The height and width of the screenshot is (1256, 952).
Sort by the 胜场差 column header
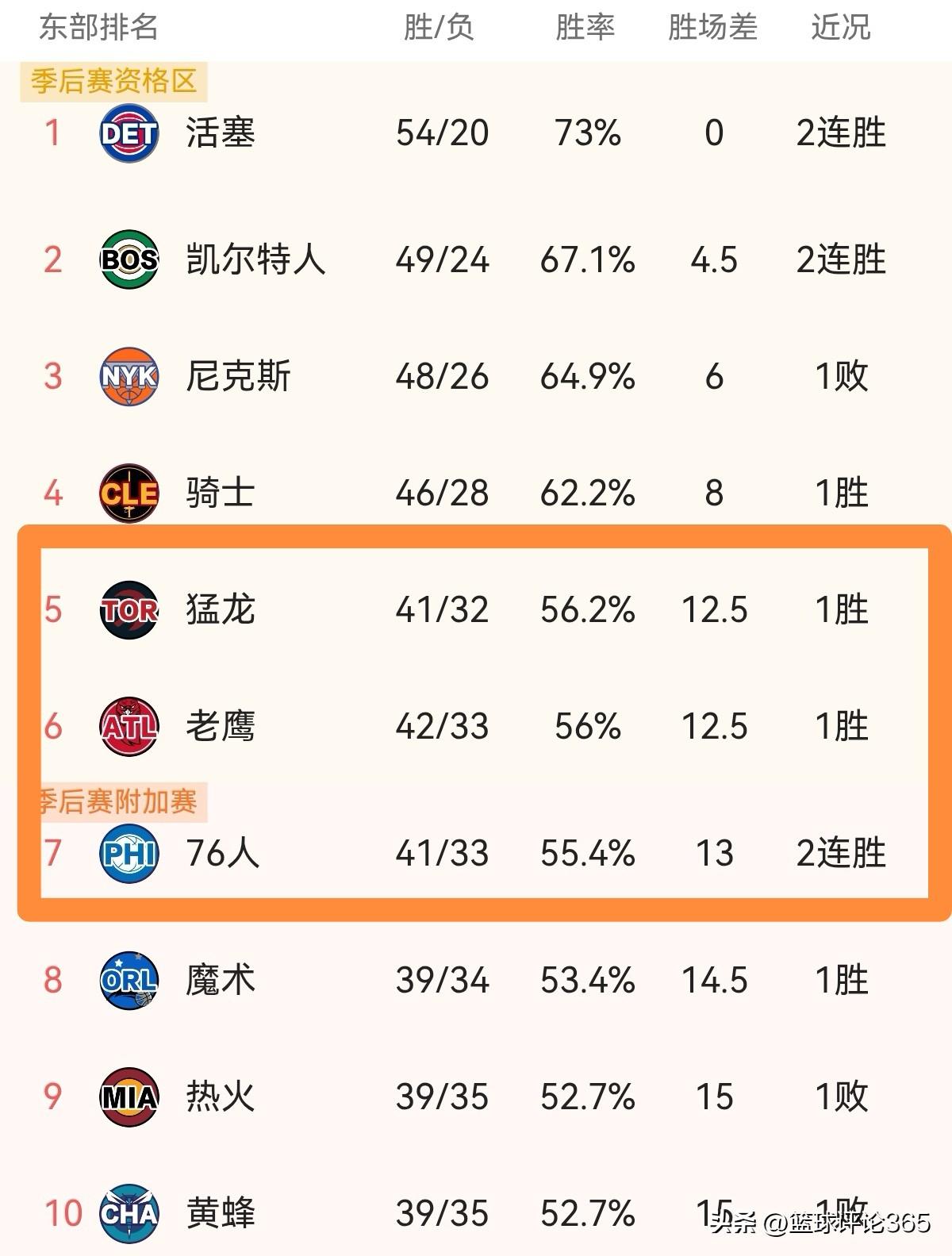[x=712, y=28]
